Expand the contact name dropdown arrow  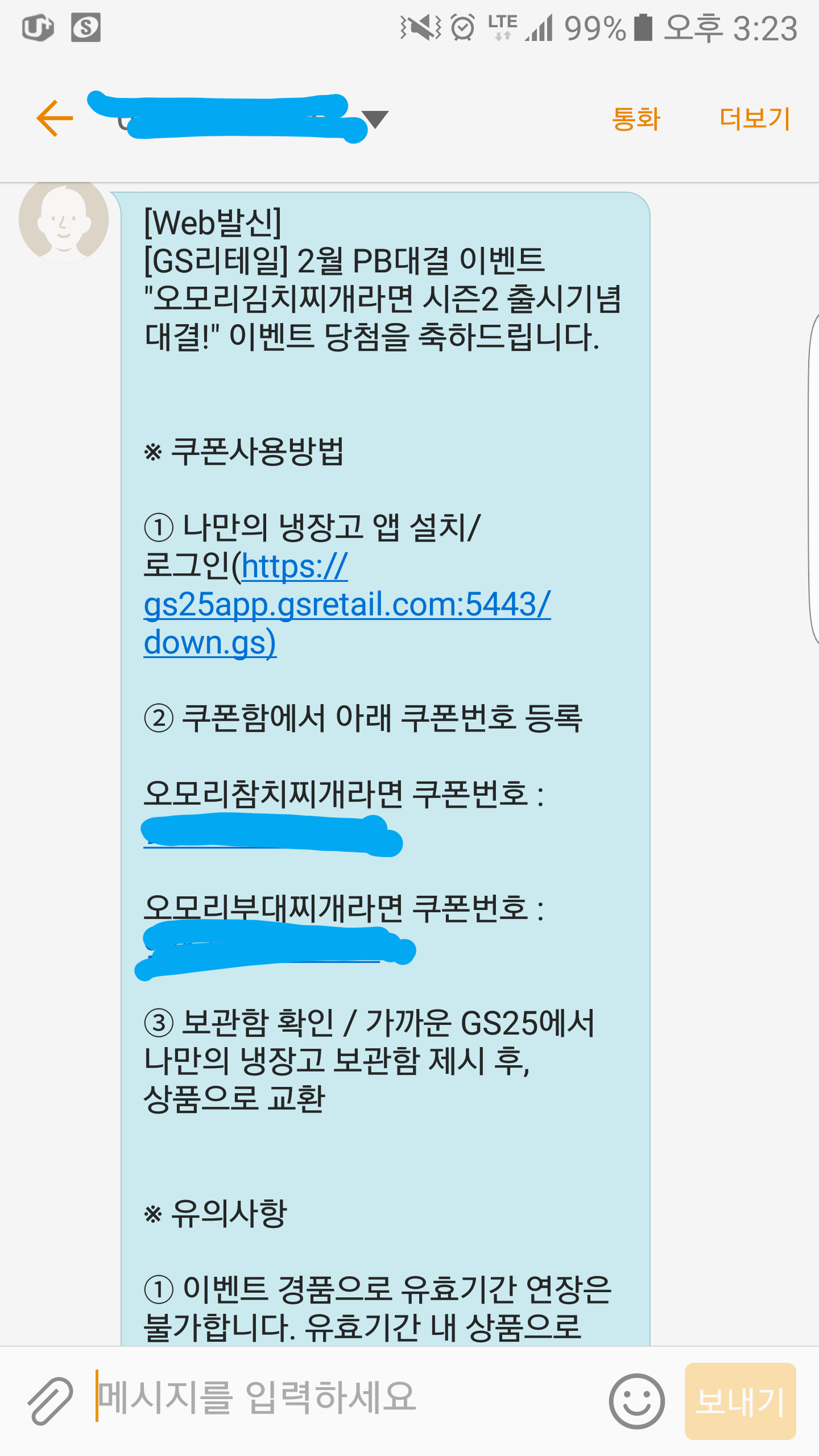pyautogui.click(x=376, y=119)
